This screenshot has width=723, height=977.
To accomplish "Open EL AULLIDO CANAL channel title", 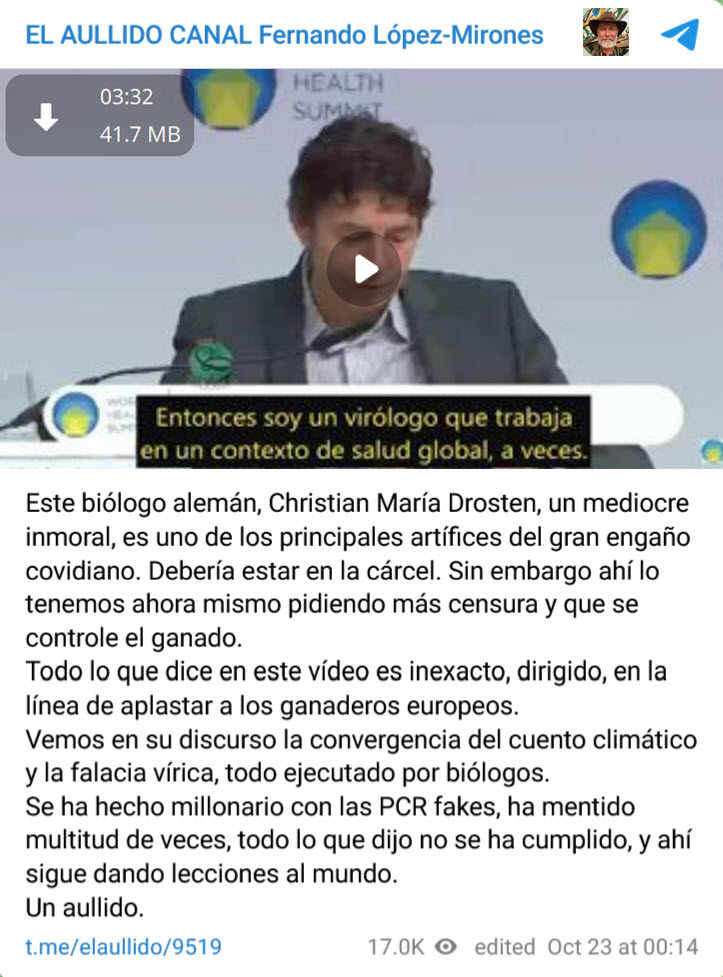I will 284,36.
